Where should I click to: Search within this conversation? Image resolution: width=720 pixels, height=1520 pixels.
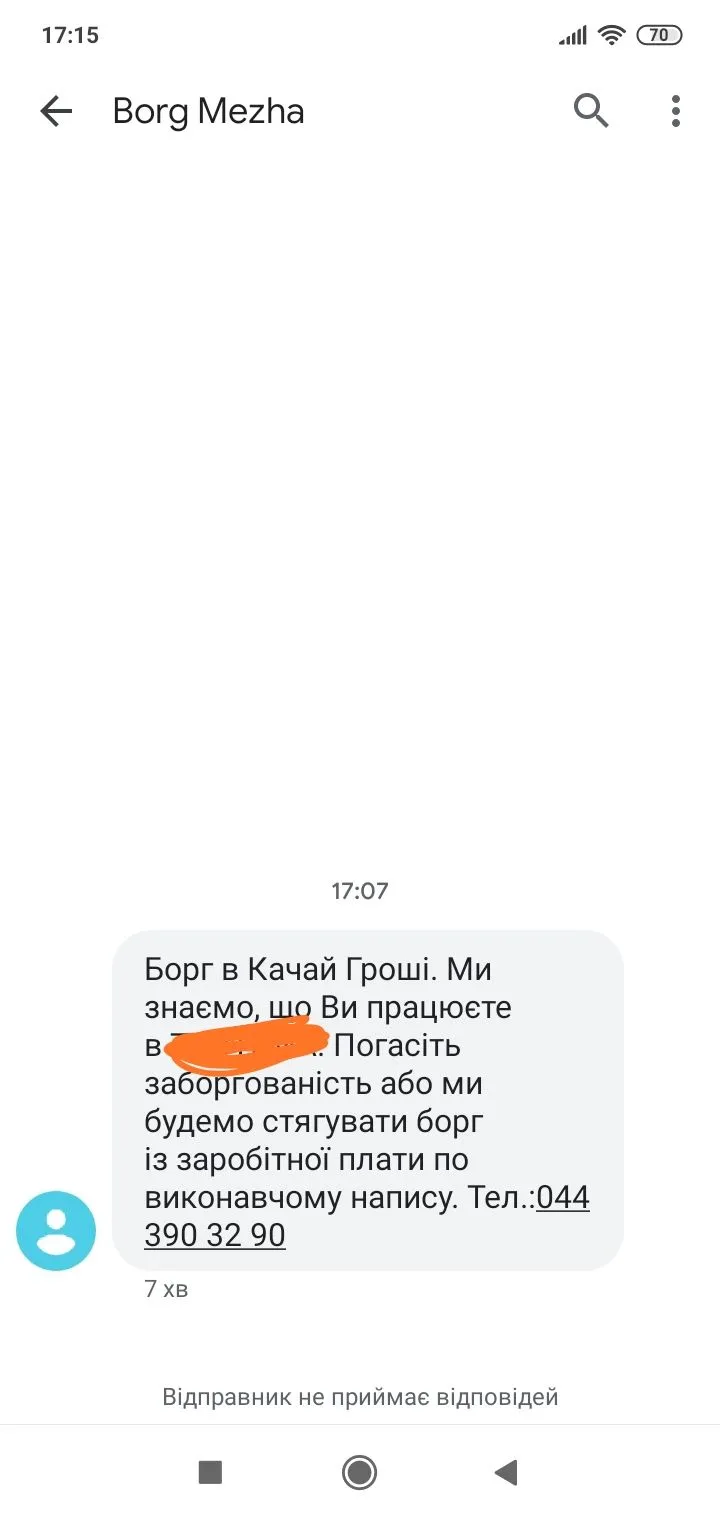591,111
